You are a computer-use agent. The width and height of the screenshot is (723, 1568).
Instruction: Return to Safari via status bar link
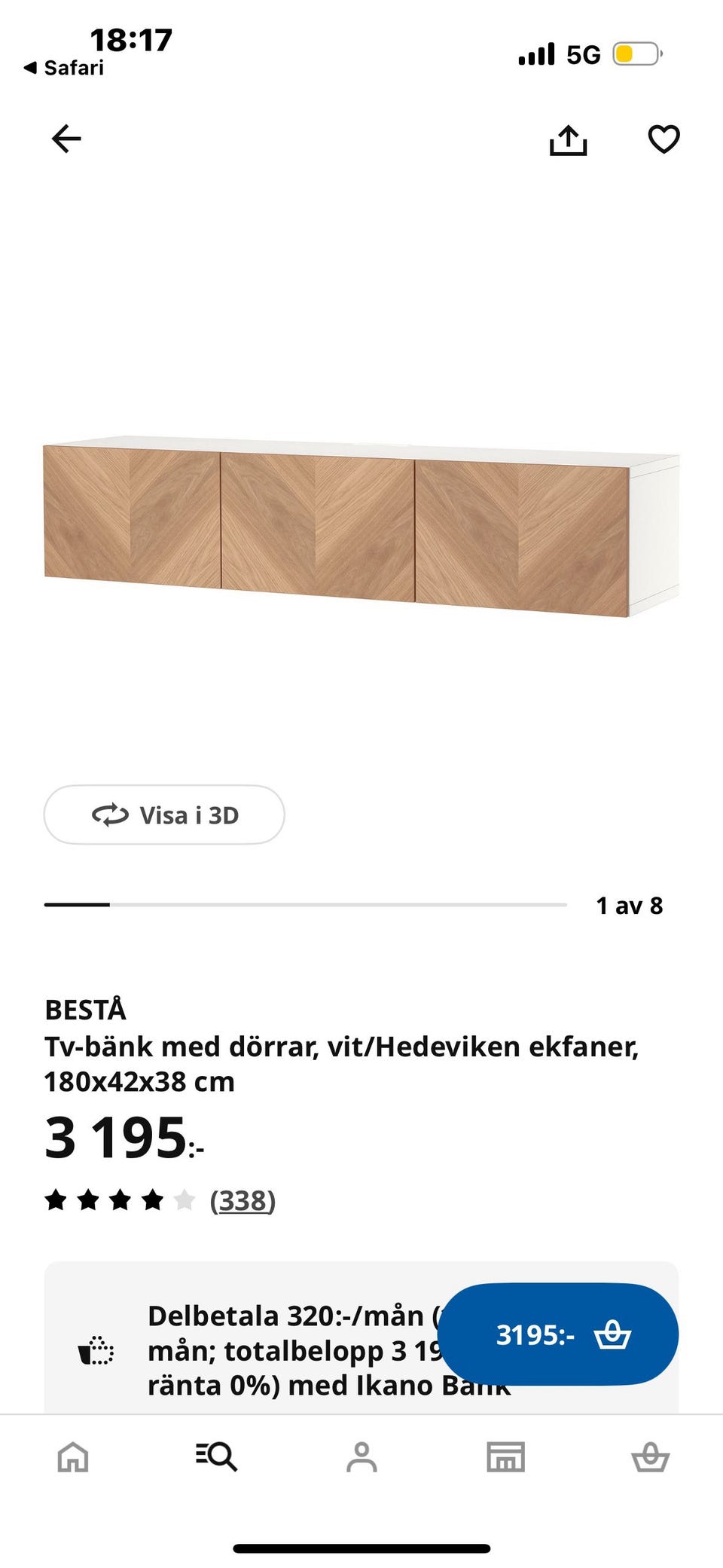point(65,68)
